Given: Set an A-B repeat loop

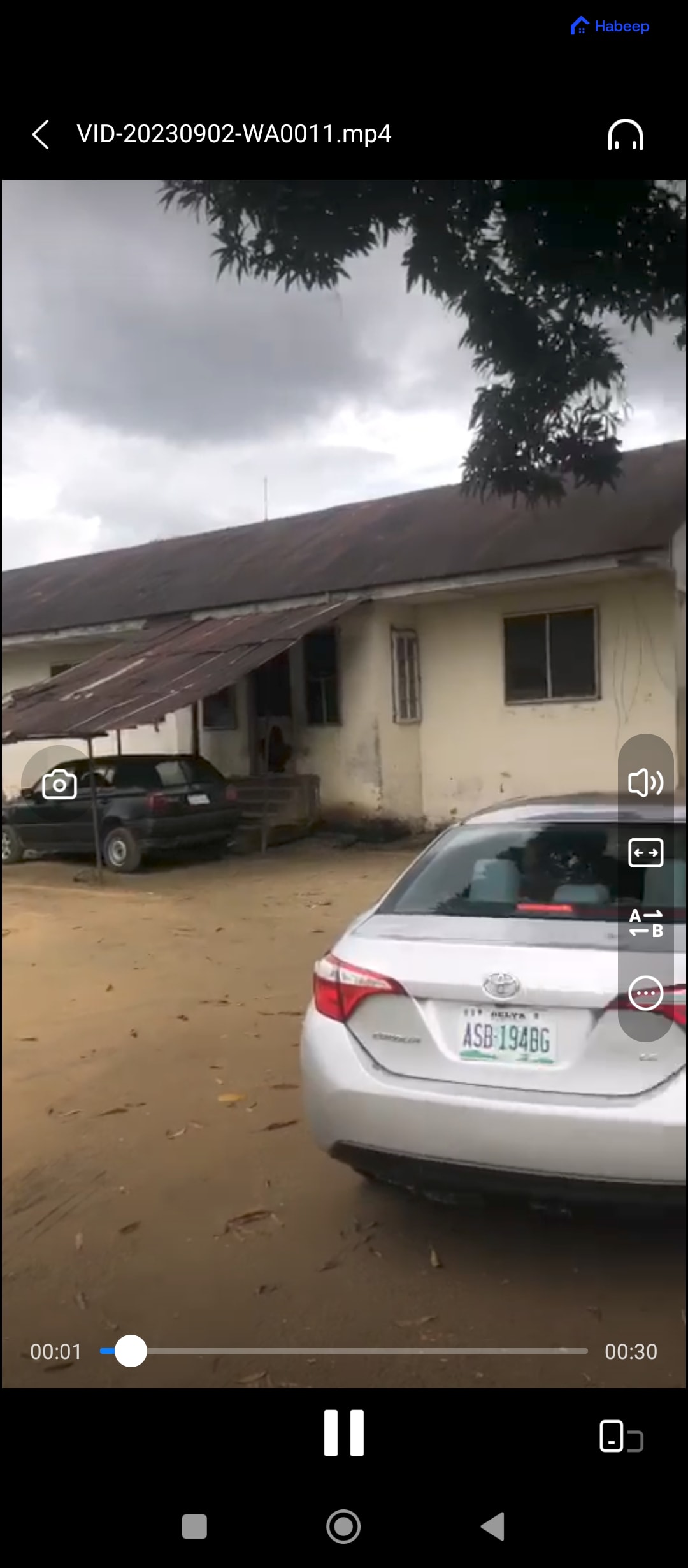Looking at the screenshot, I should 645,923.
